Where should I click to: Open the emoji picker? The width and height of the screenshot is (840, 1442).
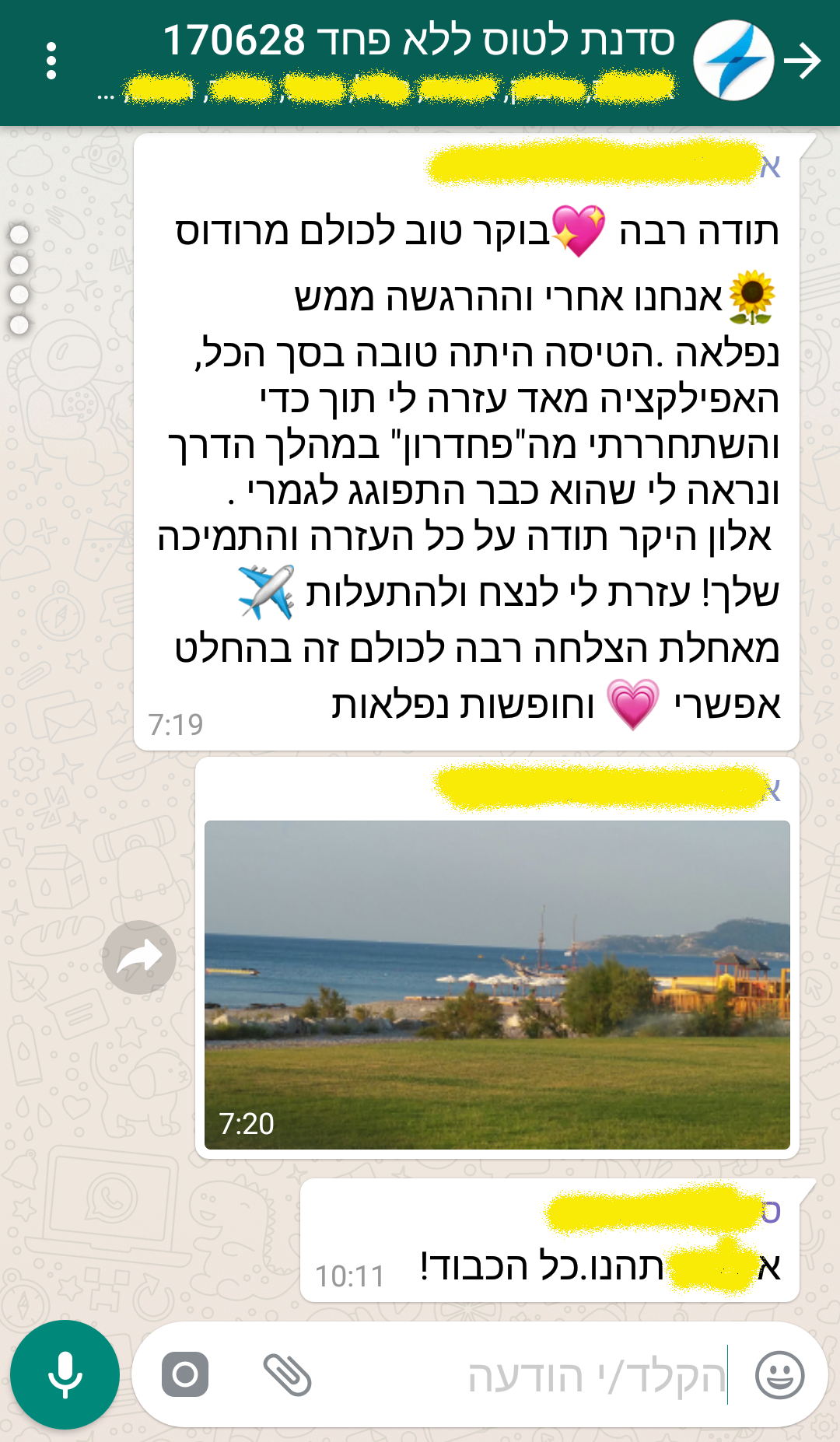point(779,1374)
